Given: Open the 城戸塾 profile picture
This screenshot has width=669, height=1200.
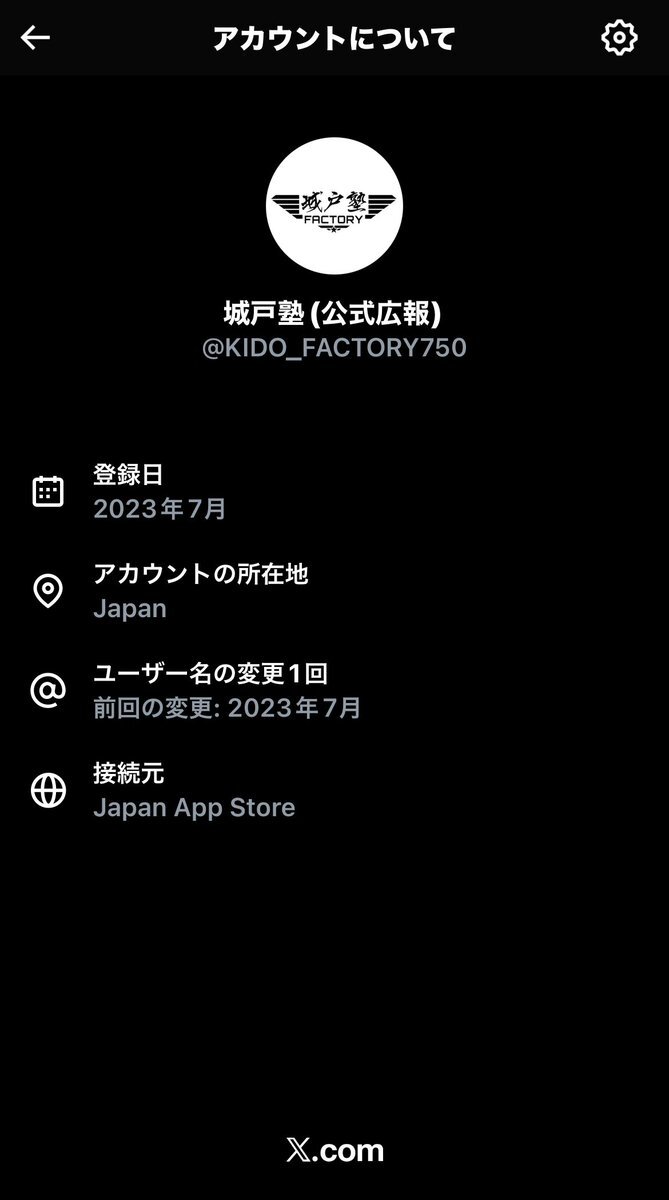Looking at the screenshot, I should pyautogui.click(x=334, y=207).
